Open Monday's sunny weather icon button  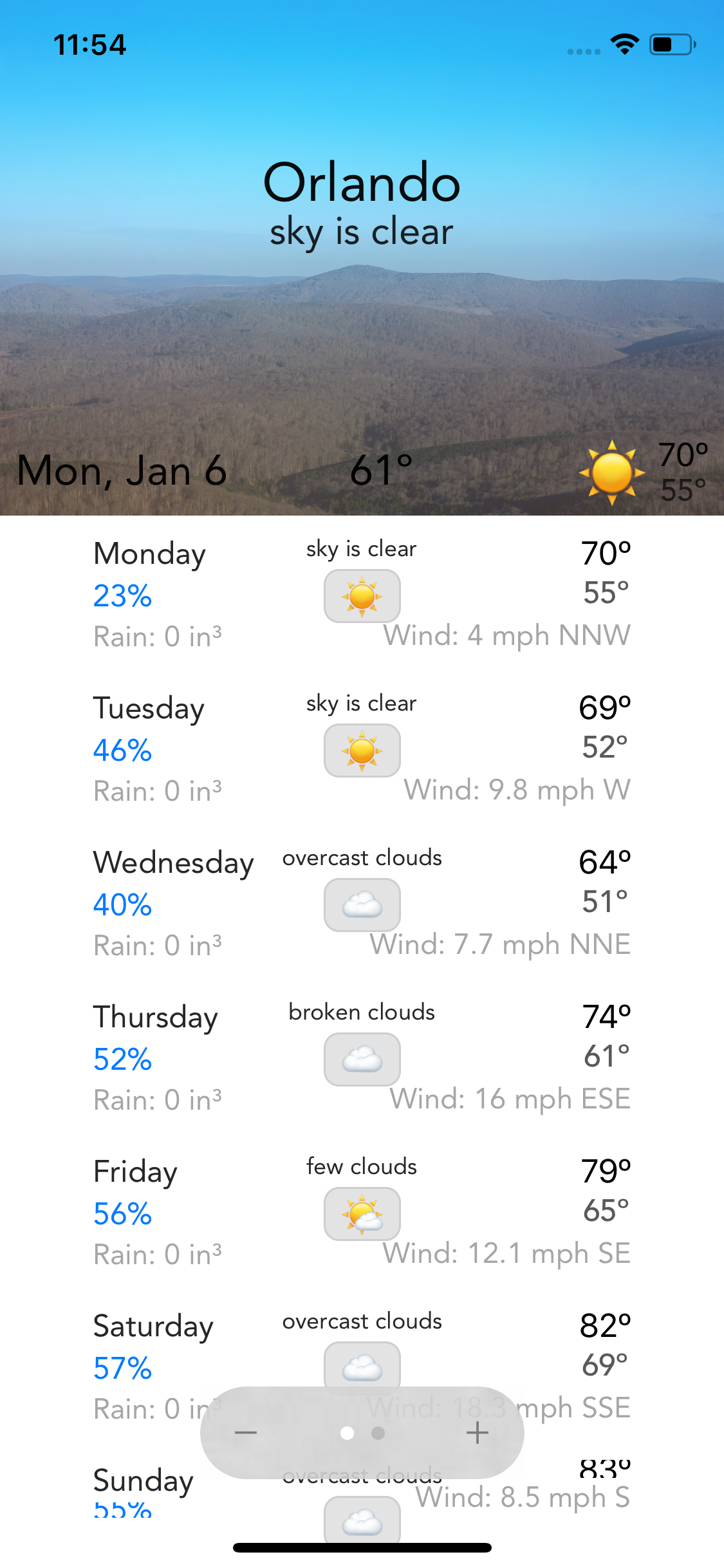click(362, 597)
